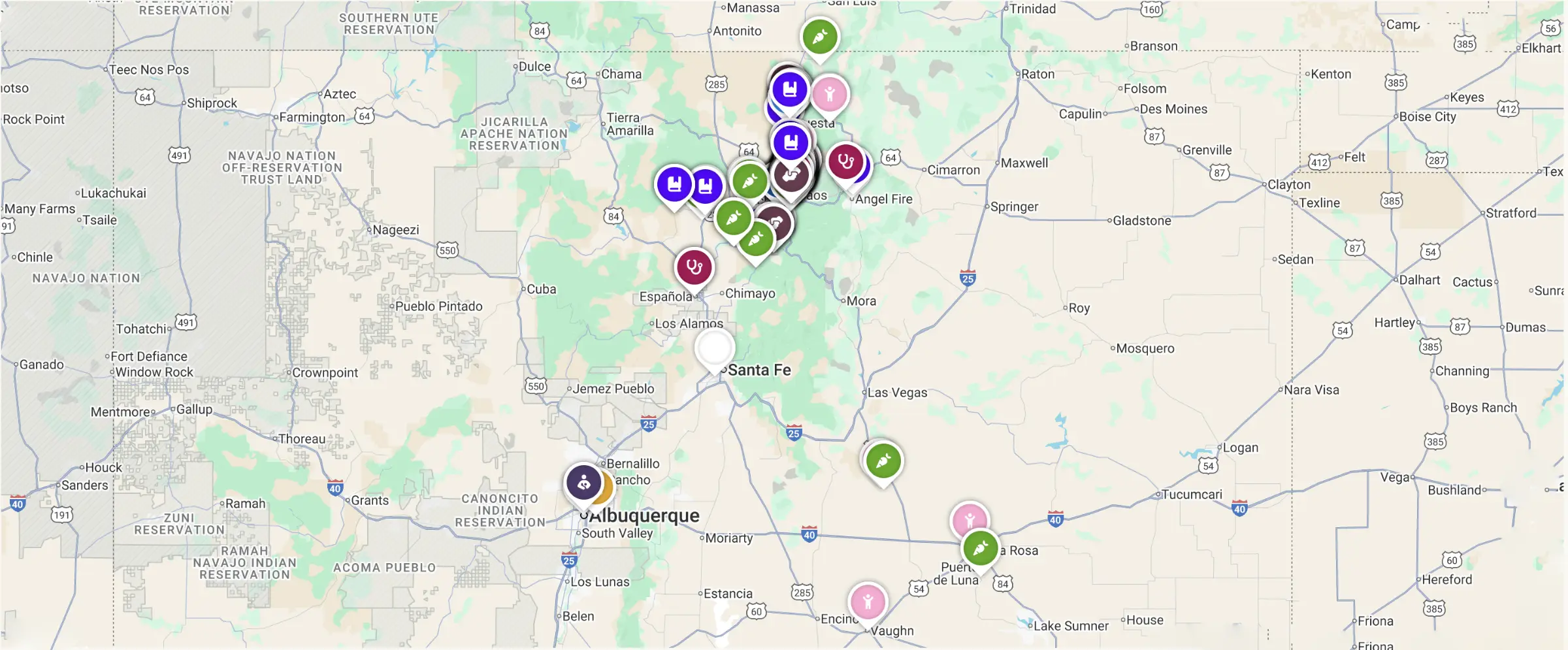Open the dark purple marker at Albuquerque
The image size is (1568, 650).
[583, 483]
